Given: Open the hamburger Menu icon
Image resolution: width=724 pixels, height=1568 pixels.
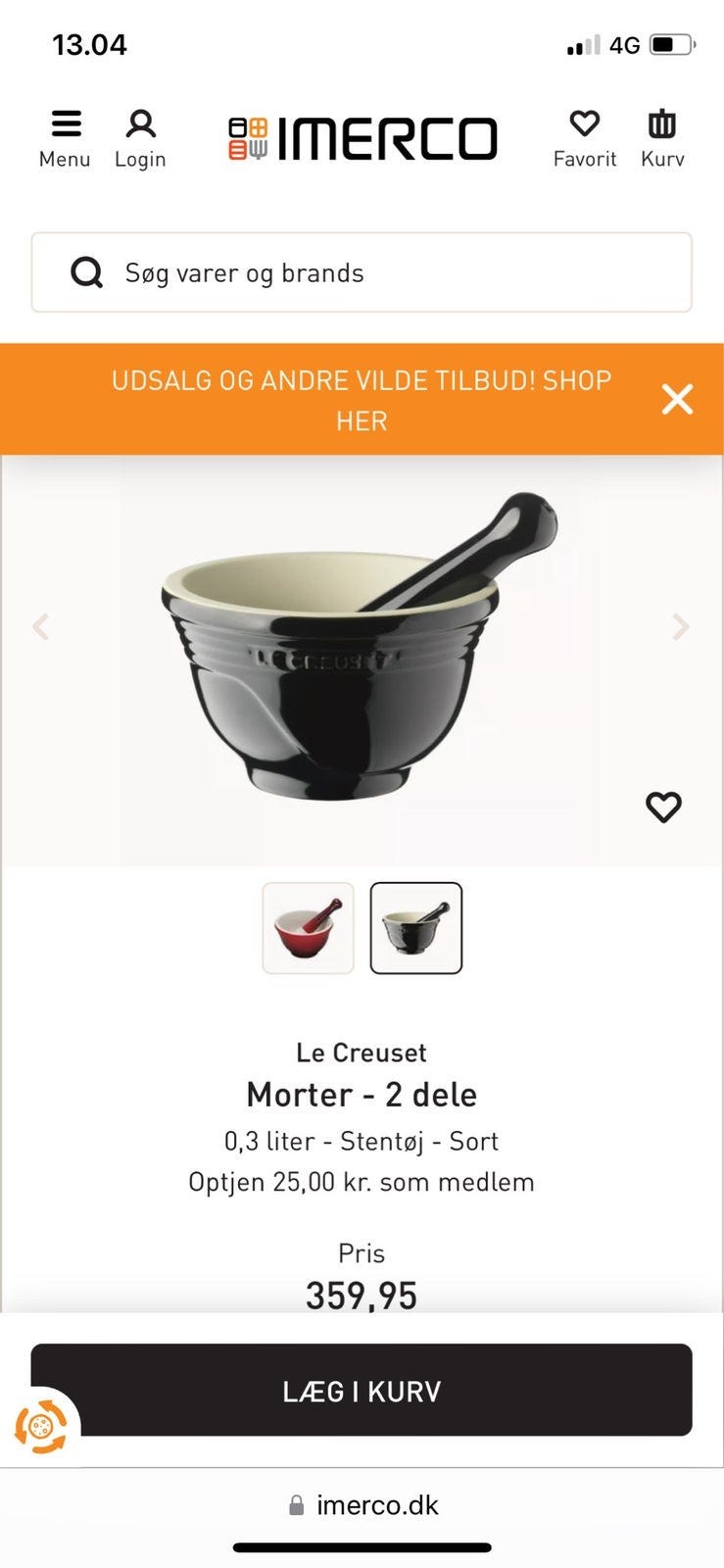Looking at the screenshot, I should pyautogui.click(x=65, y=127).
